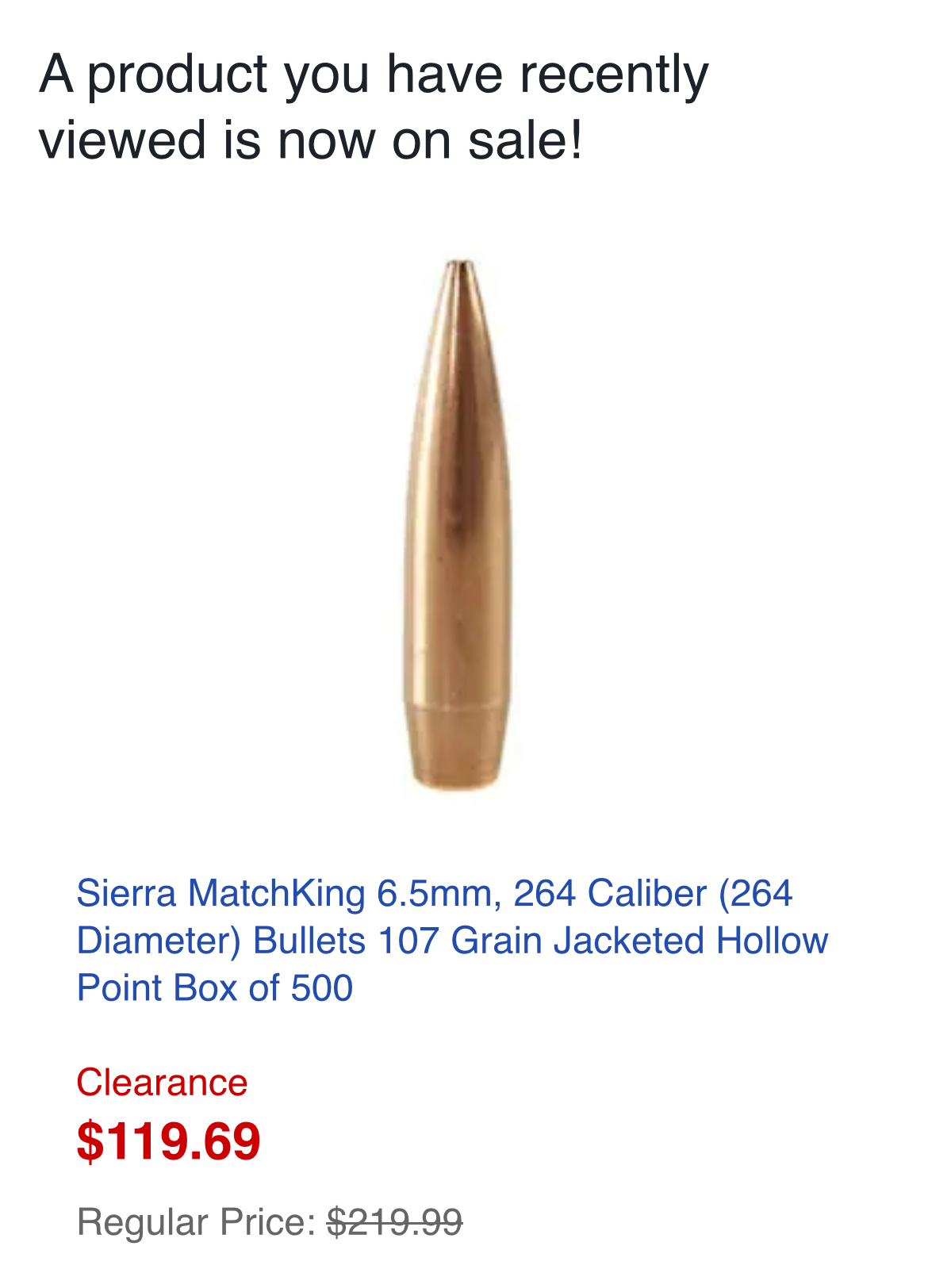Tap the bullet product image

click(x=458, y=525)
